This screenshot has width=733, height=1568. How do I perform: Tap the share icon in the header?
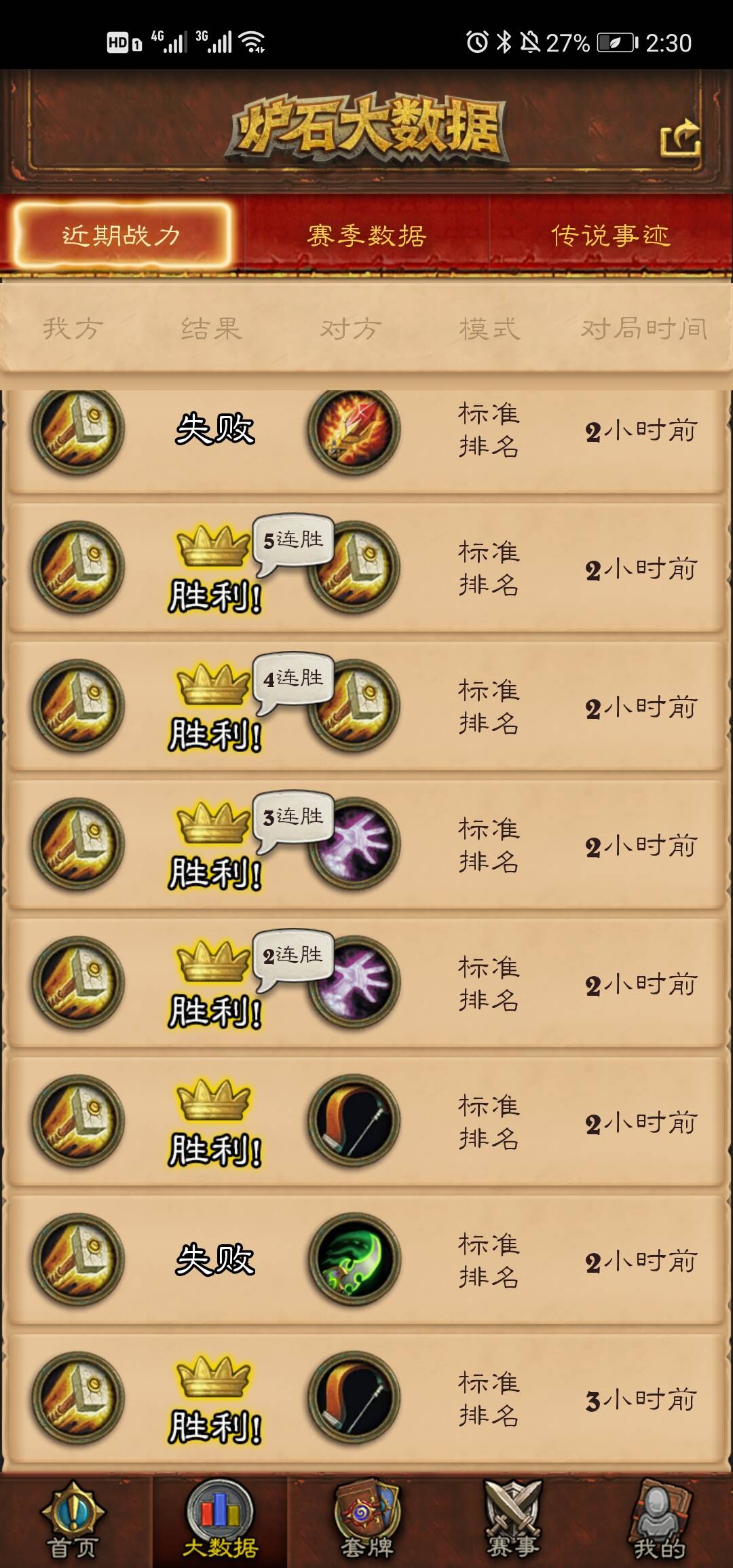coord(680,138)
